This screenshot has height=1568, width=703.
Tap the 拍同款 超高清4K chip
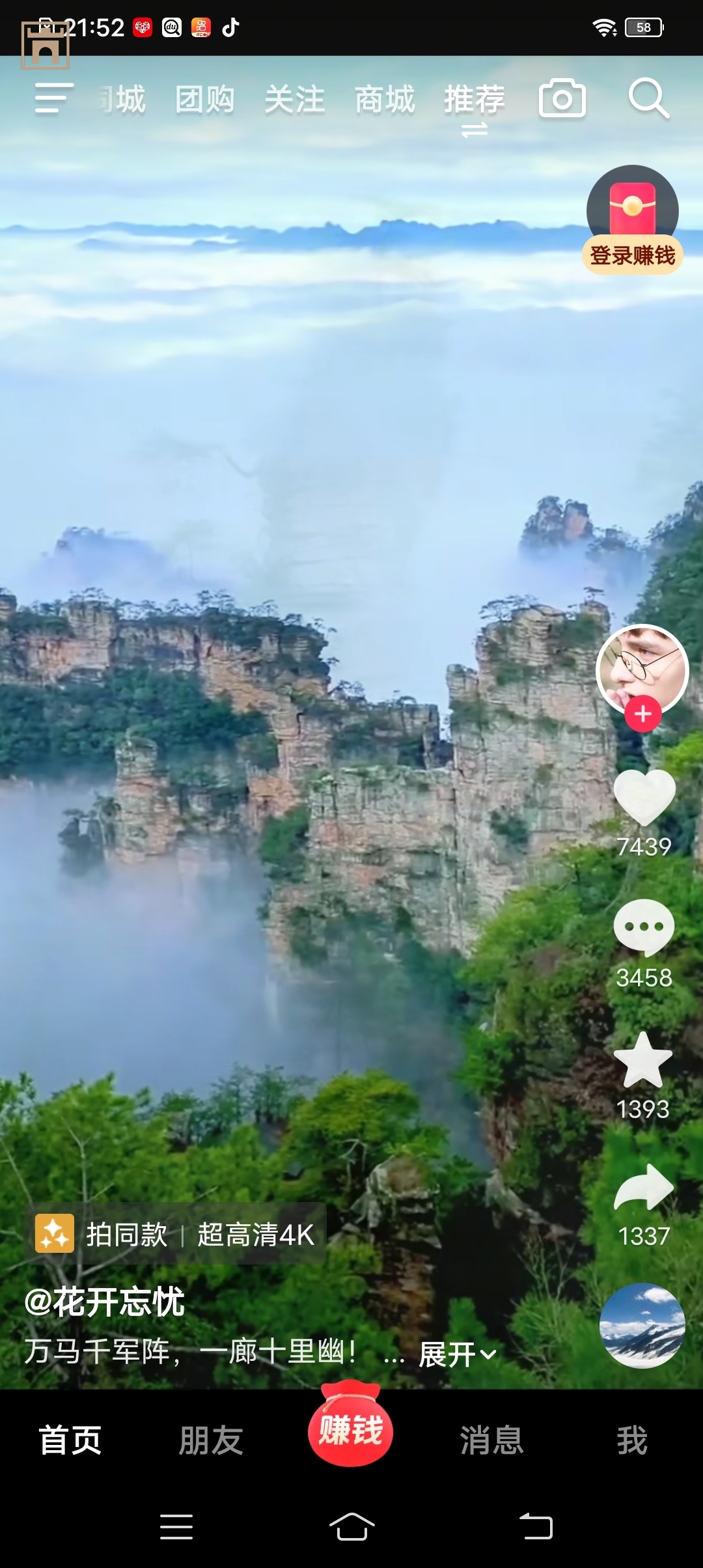pos(176,1234)
